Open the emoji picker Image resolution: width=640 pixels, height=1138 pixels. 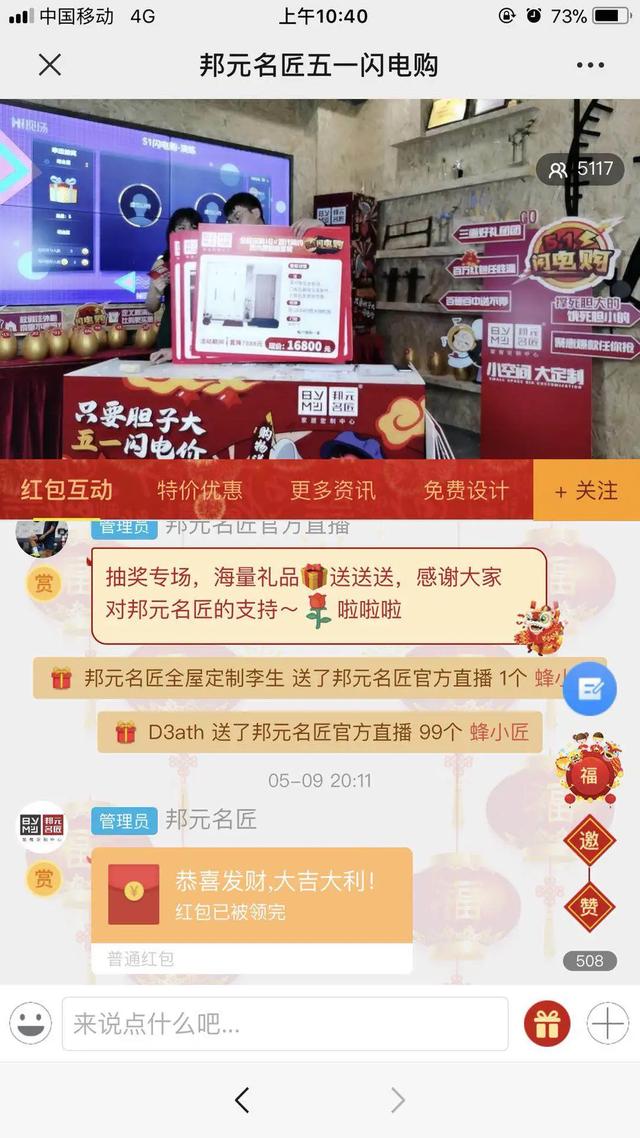point(31,1024)
